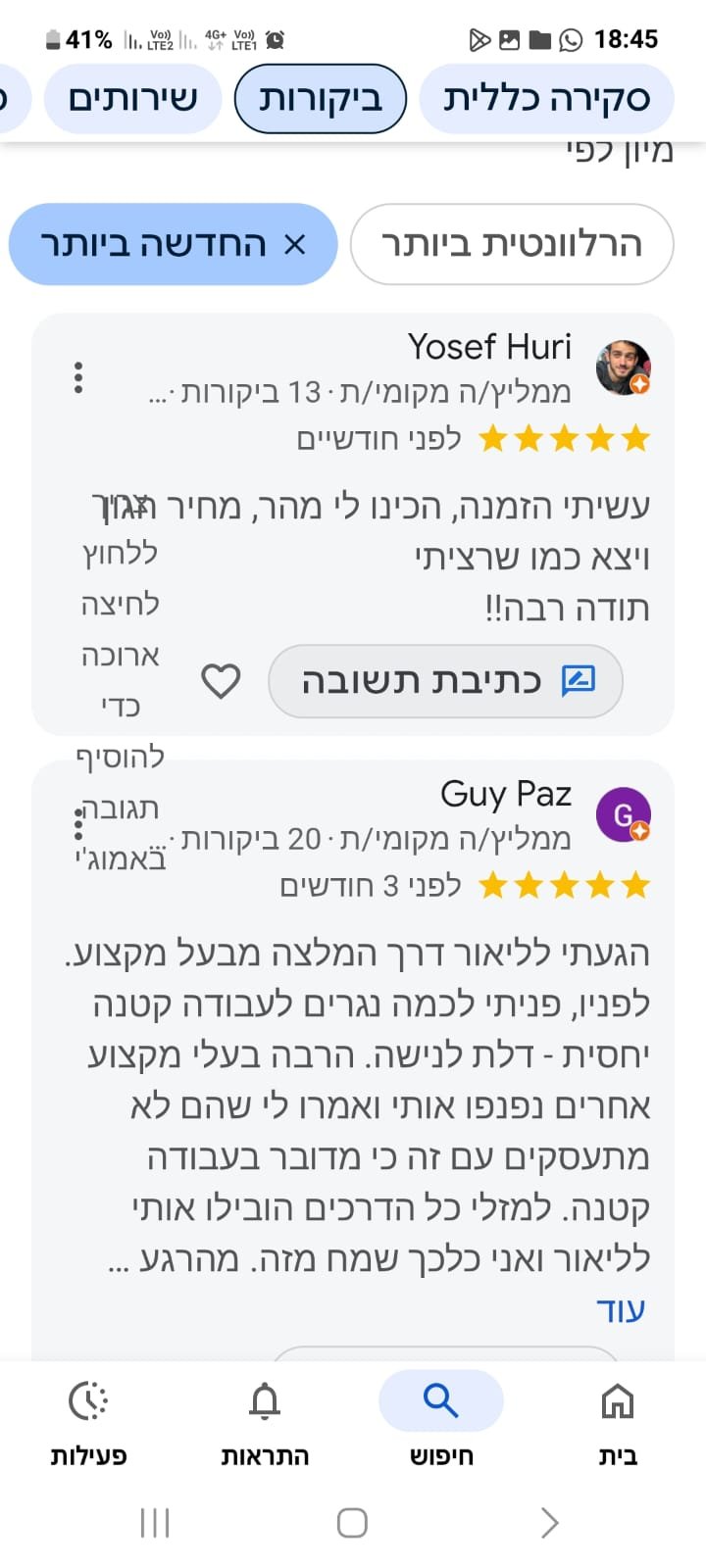The width and height of the screenshot is (706, 1568).
Task: Expand Guy Paz's review with עוד
Action: [x=620, y=1309]
